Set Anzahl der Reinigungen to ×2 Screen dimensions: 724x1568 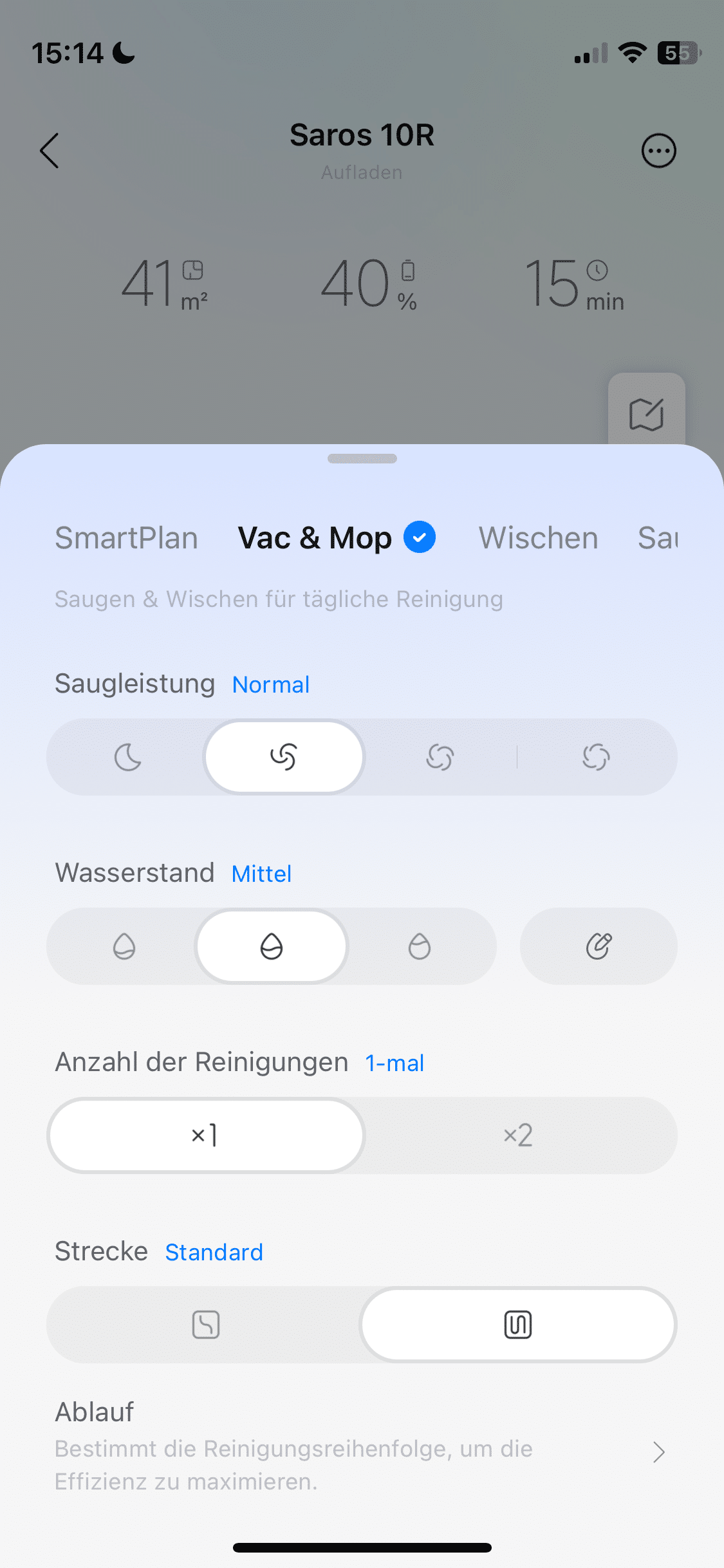tap(518, 1135)
